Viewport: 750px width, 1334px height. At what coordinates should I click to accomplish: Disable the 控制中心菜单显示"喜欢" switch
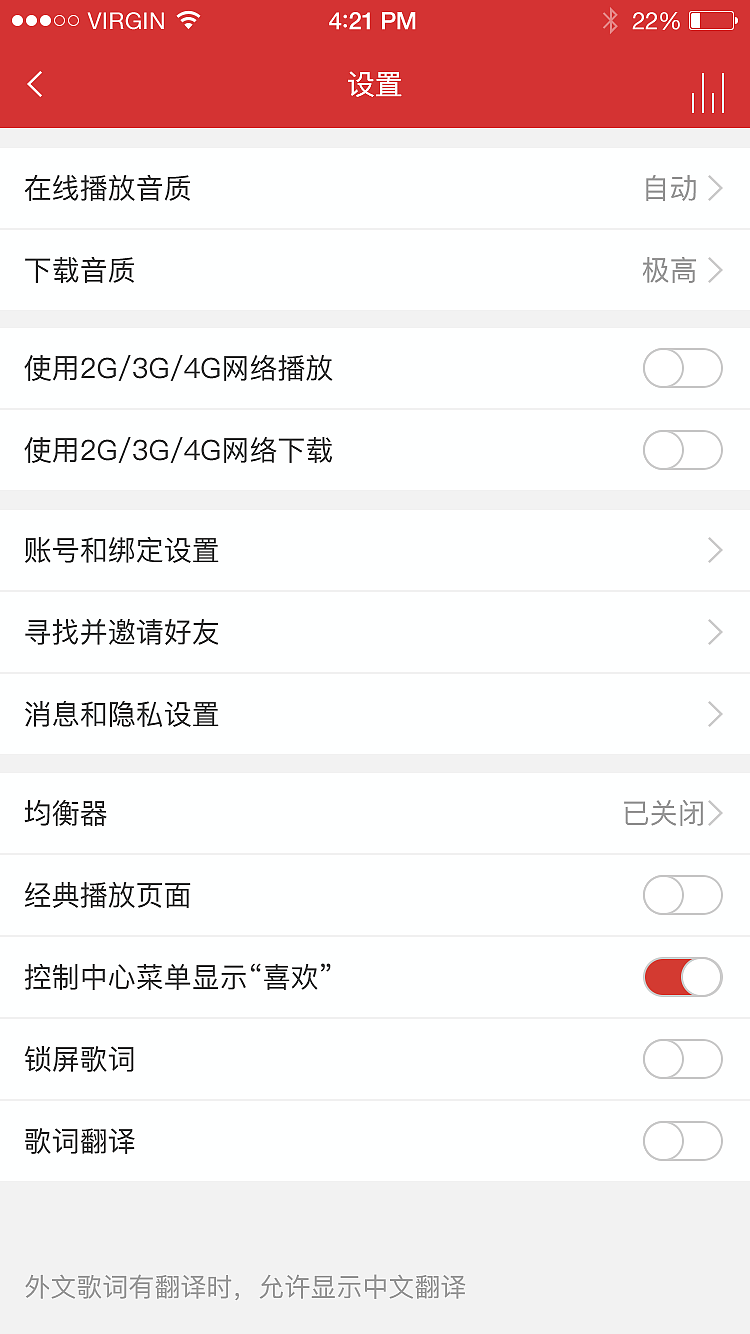(682, 977)
